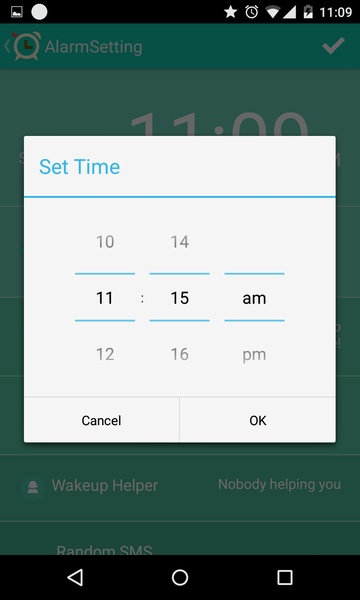
Task: Tap the selected minute 15 field
Action: pos(179,298)
